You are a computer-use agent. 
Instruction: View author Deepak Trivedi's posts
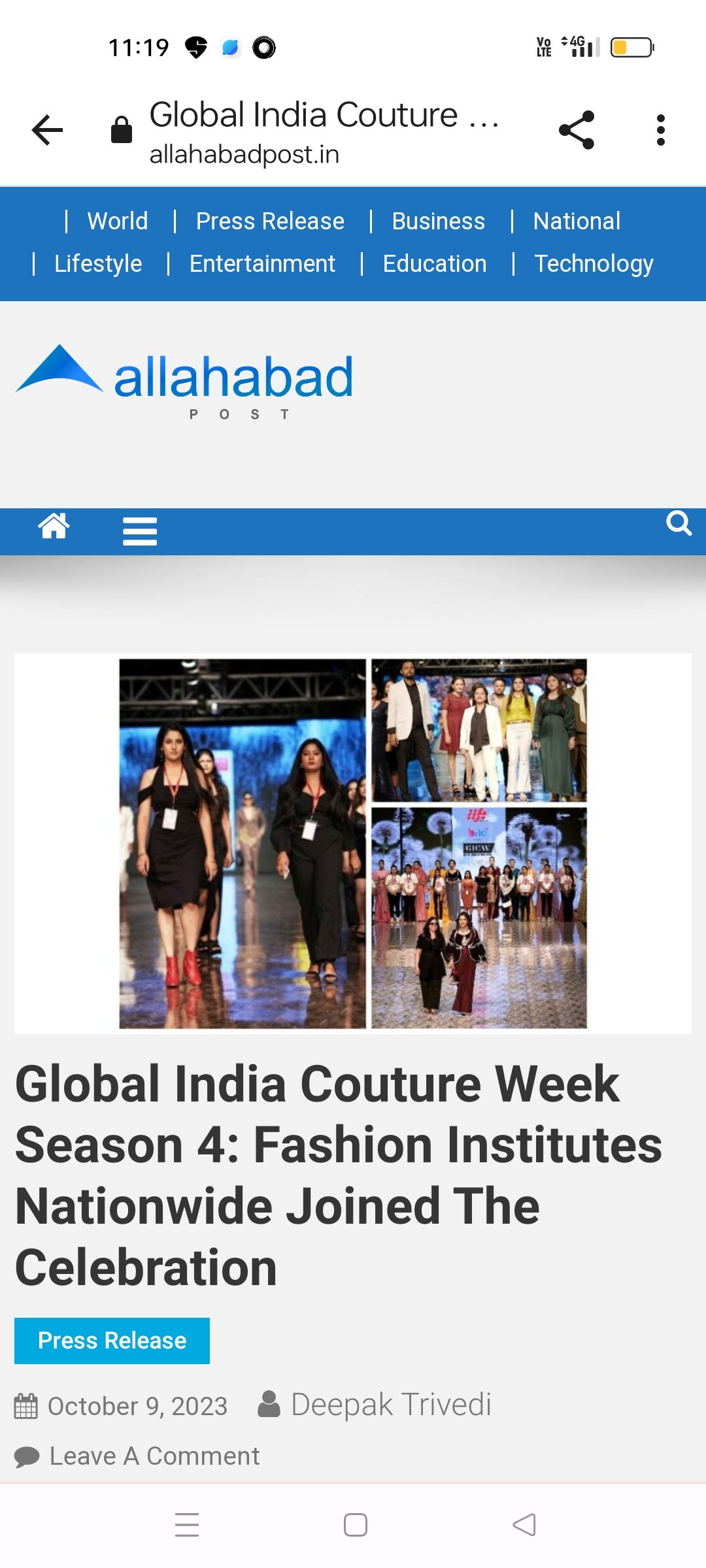pyautogui.click(x=390, y=1405)
